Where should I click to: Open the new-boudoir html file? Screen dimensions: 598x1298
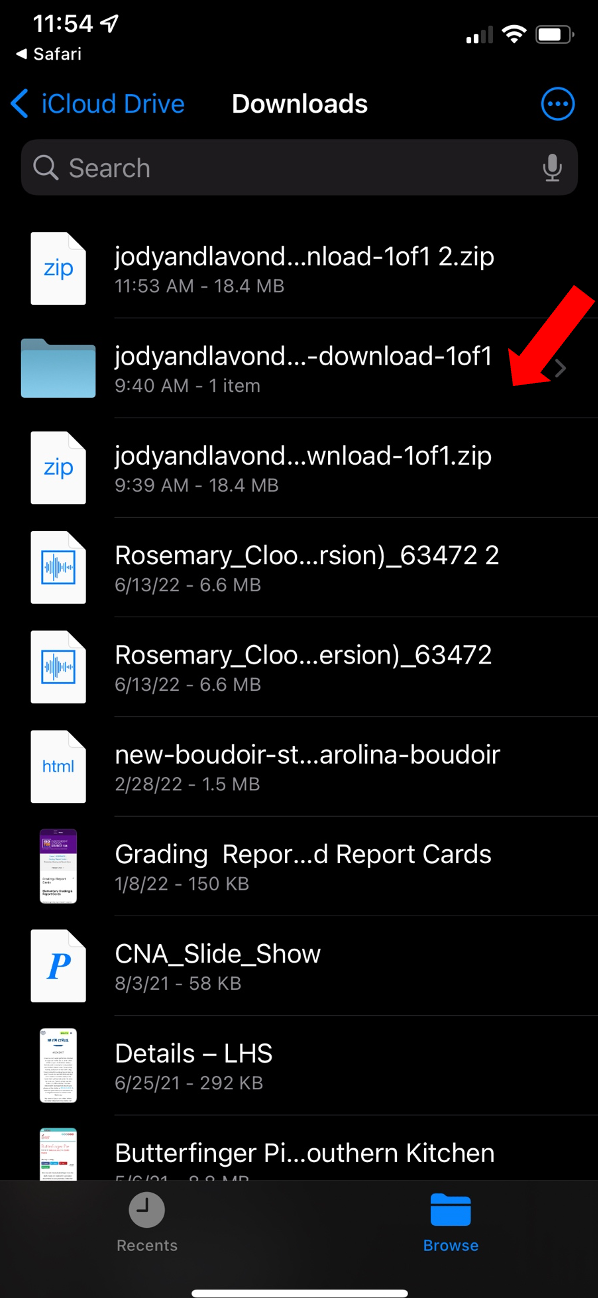coord(299,767)
